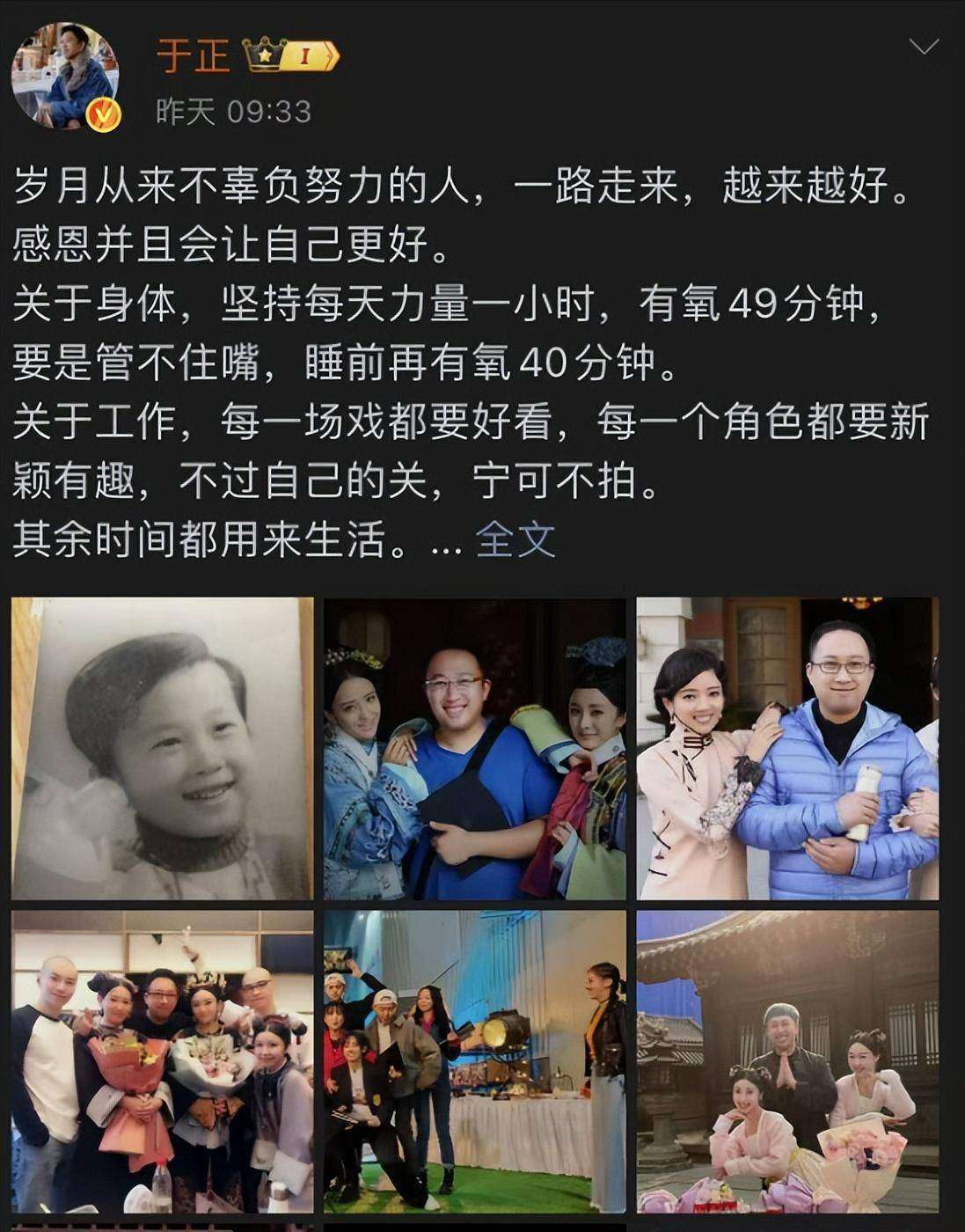Open the photo with blue puffer jacket
965x1232 pixels.
787,748
